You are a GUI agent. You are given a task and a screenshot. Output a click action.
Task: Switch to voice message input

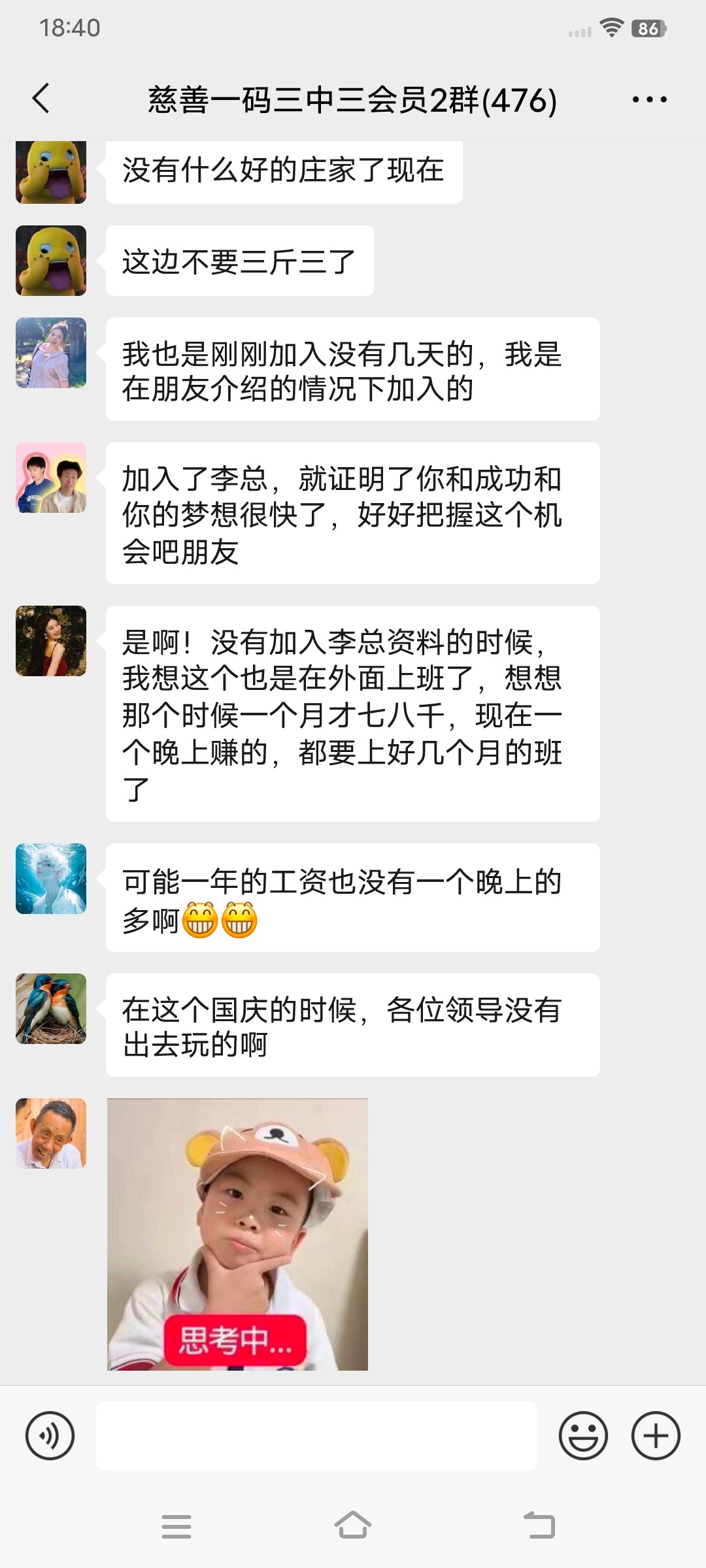click(50, 1435)
